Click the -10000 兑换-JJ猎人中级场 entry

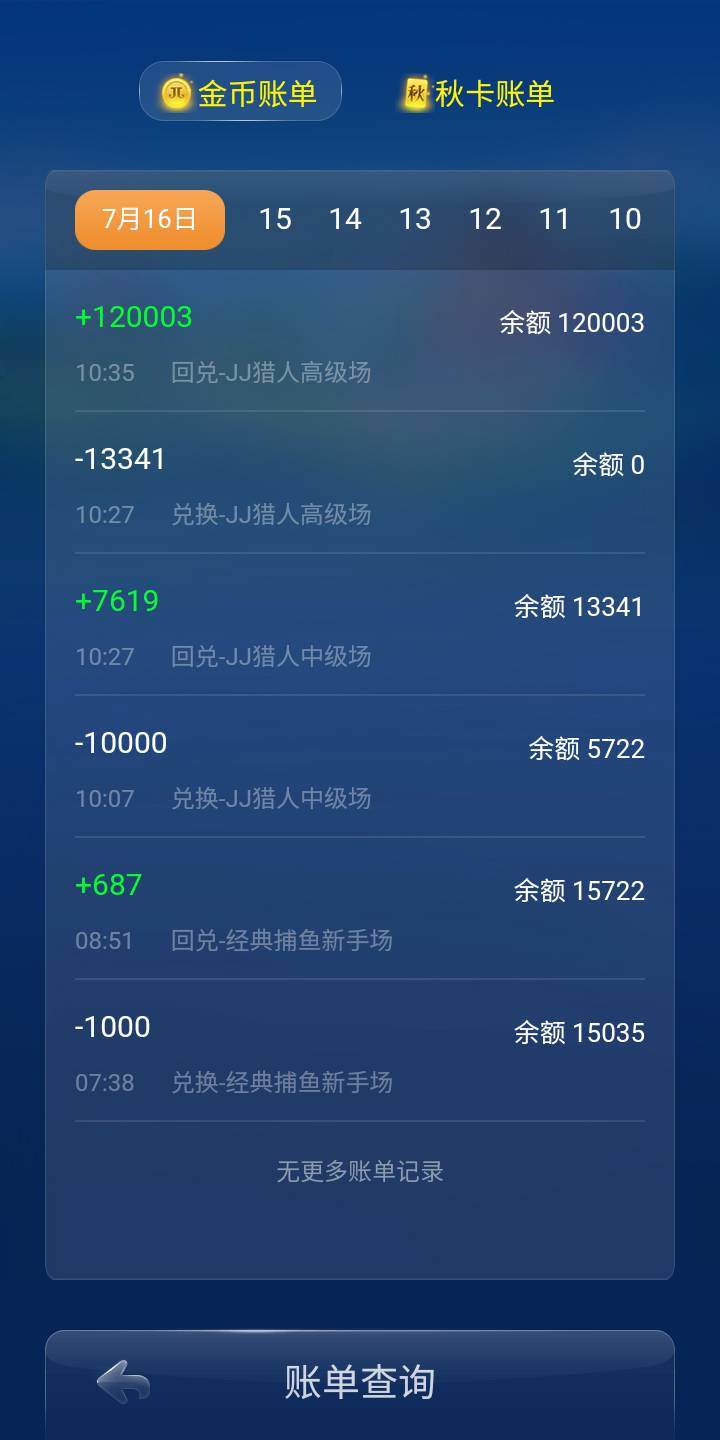point(360,771)
